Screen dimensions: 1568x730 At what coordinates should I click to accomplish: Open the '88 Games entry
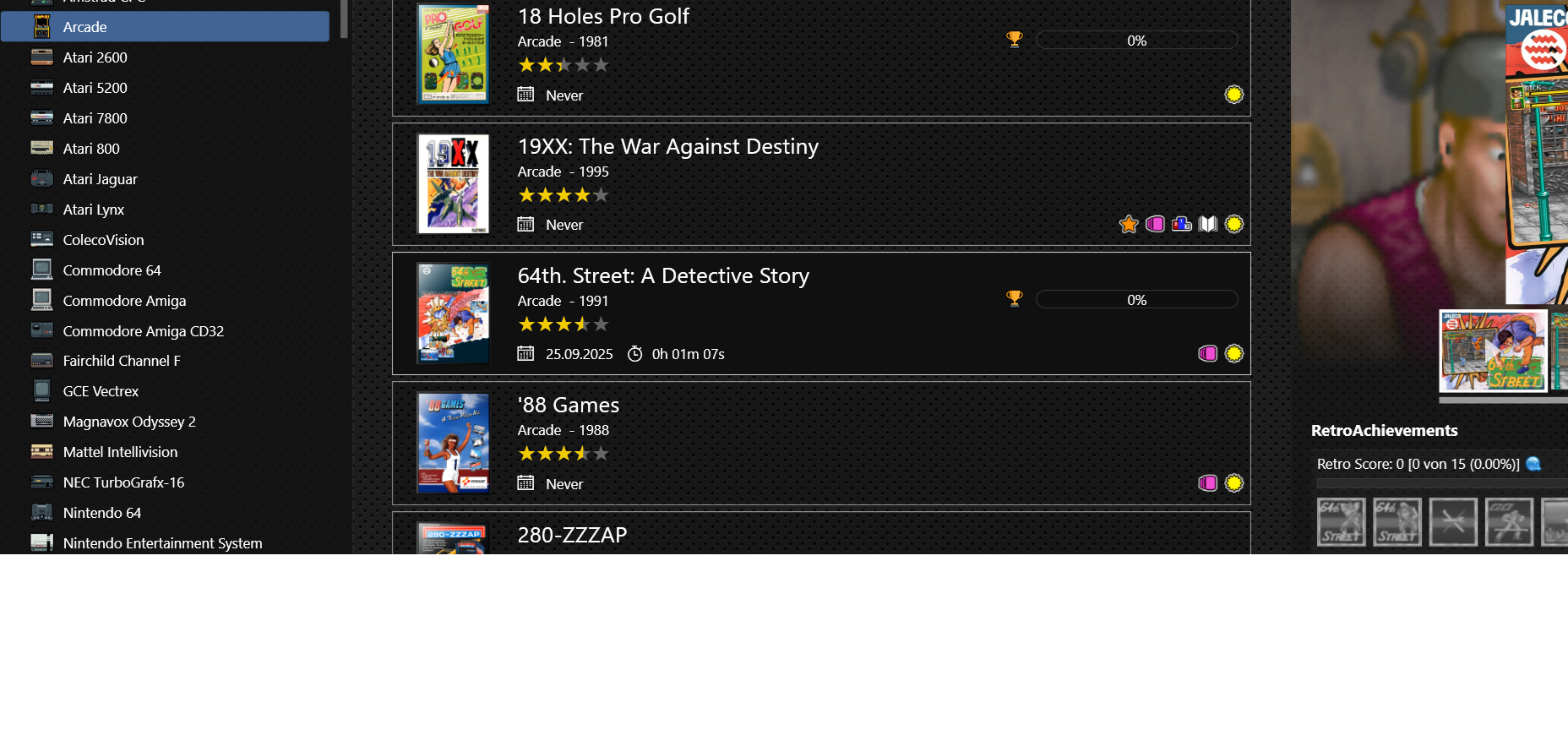(569, 406)
